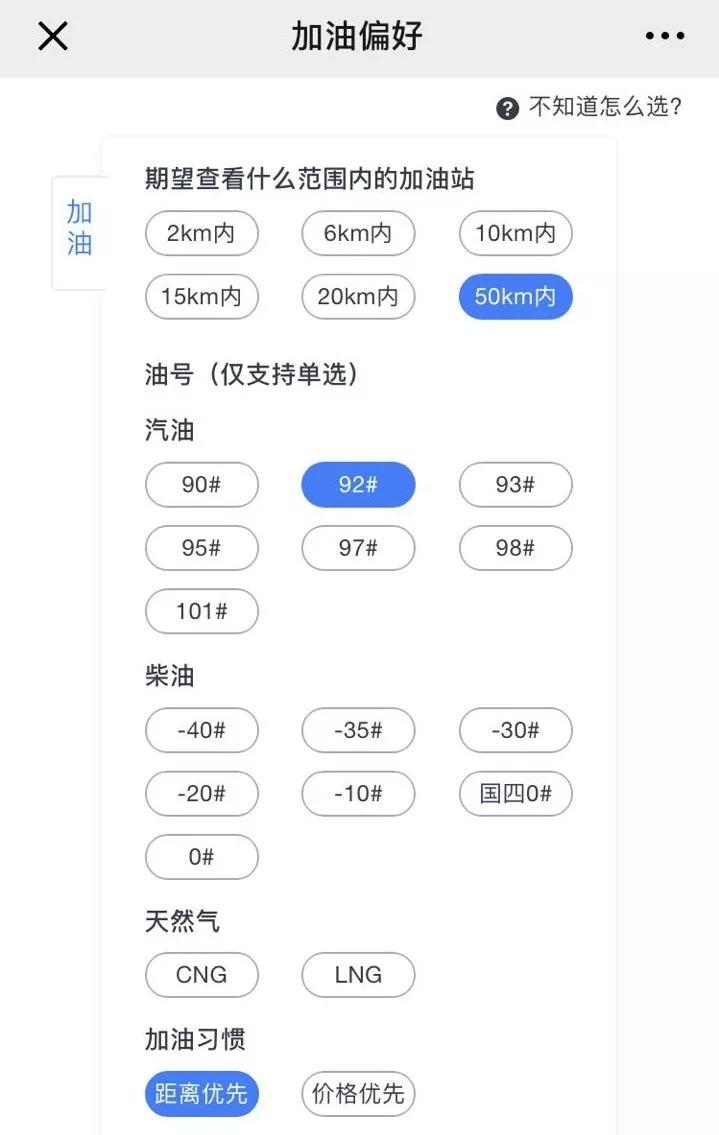Image resolution: width=719 pixels, height=1135 pixels.
Task: Open the 不知道怎么选 help link
Action: pyautogui.click(x=590, y=107)
